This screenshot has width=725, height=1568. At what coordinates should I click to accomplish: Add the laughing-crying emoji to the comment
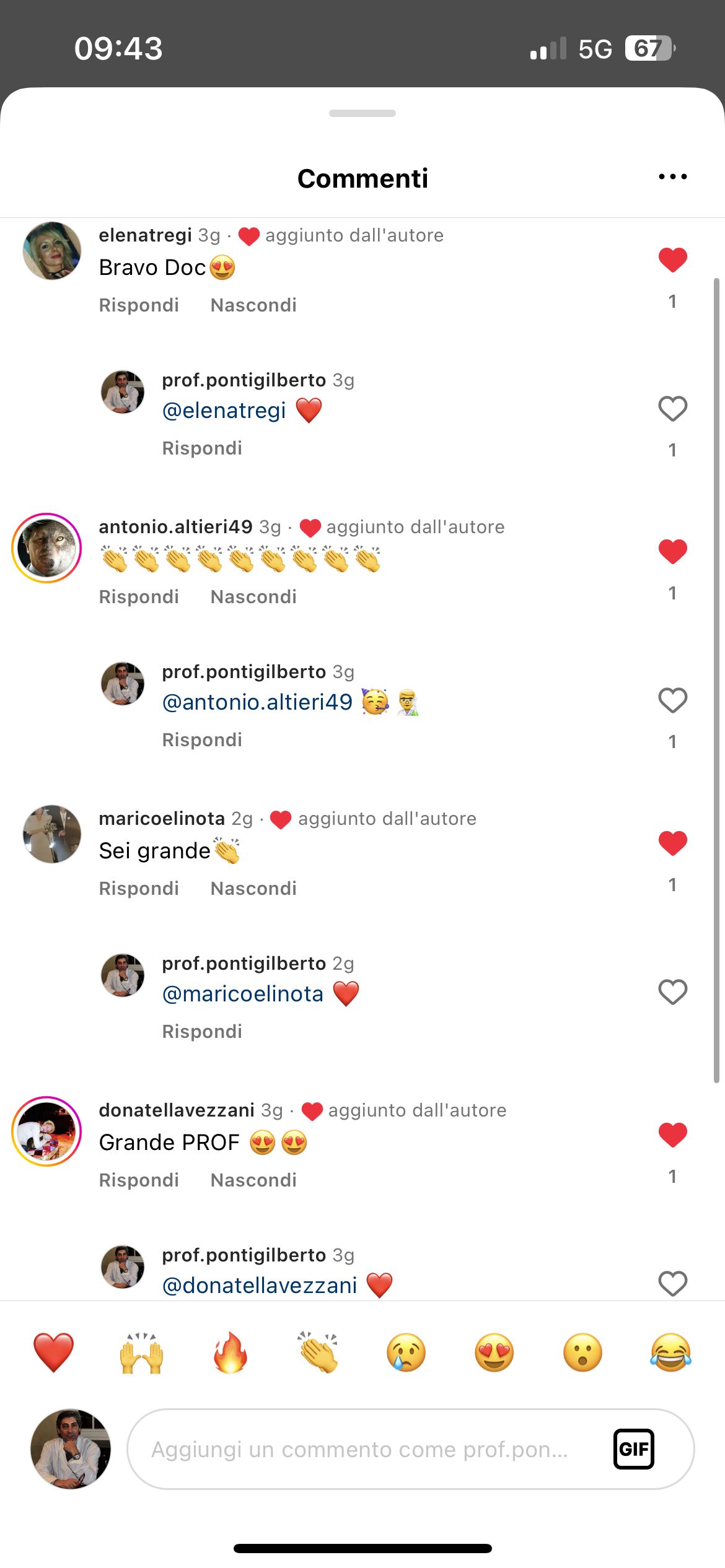[x=670, y=1352]
